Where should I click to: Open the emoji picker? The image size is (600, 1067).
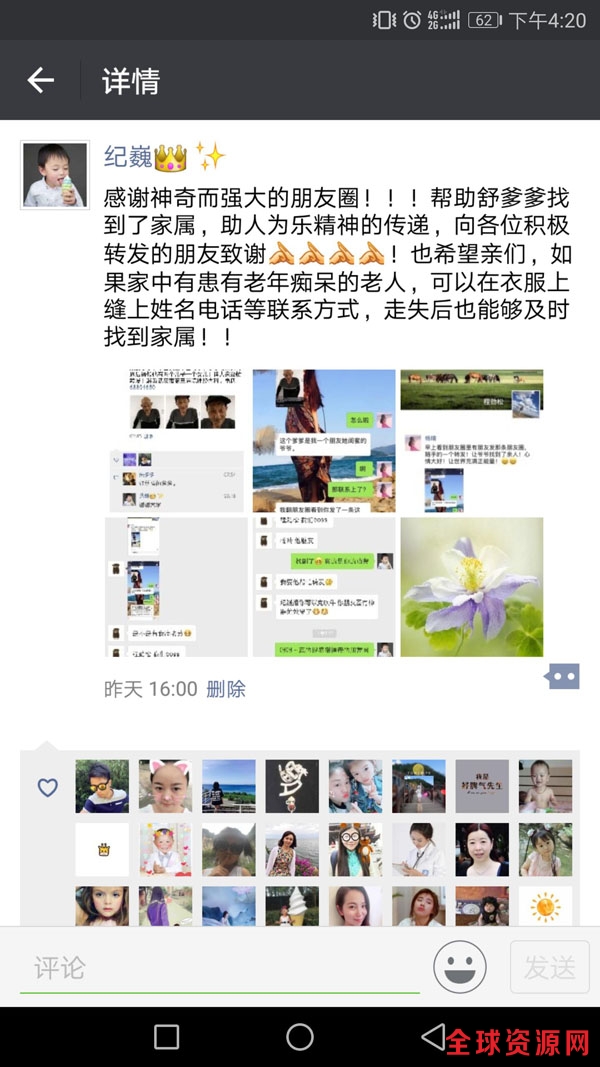460,967
